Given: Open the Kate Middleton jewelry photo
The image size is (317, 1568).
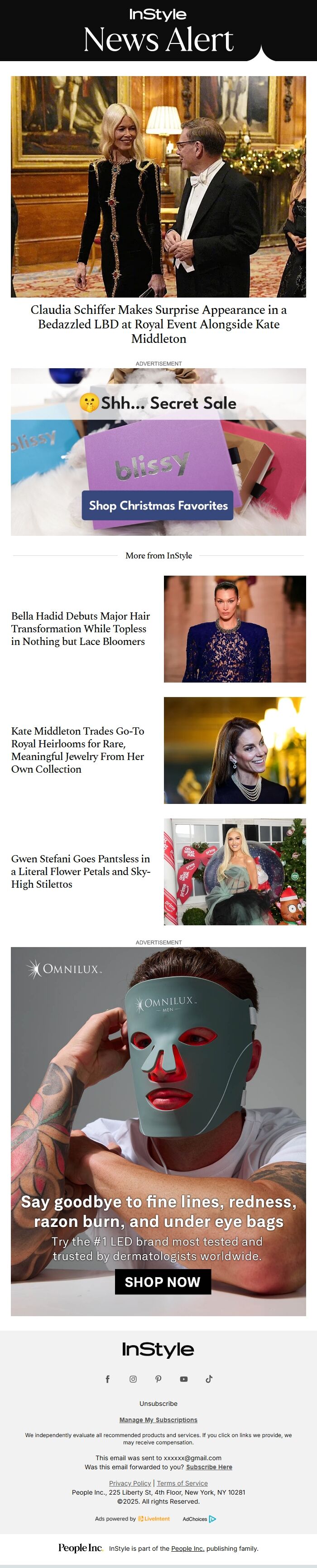Looking at the screenshot, I should point(234,750).
